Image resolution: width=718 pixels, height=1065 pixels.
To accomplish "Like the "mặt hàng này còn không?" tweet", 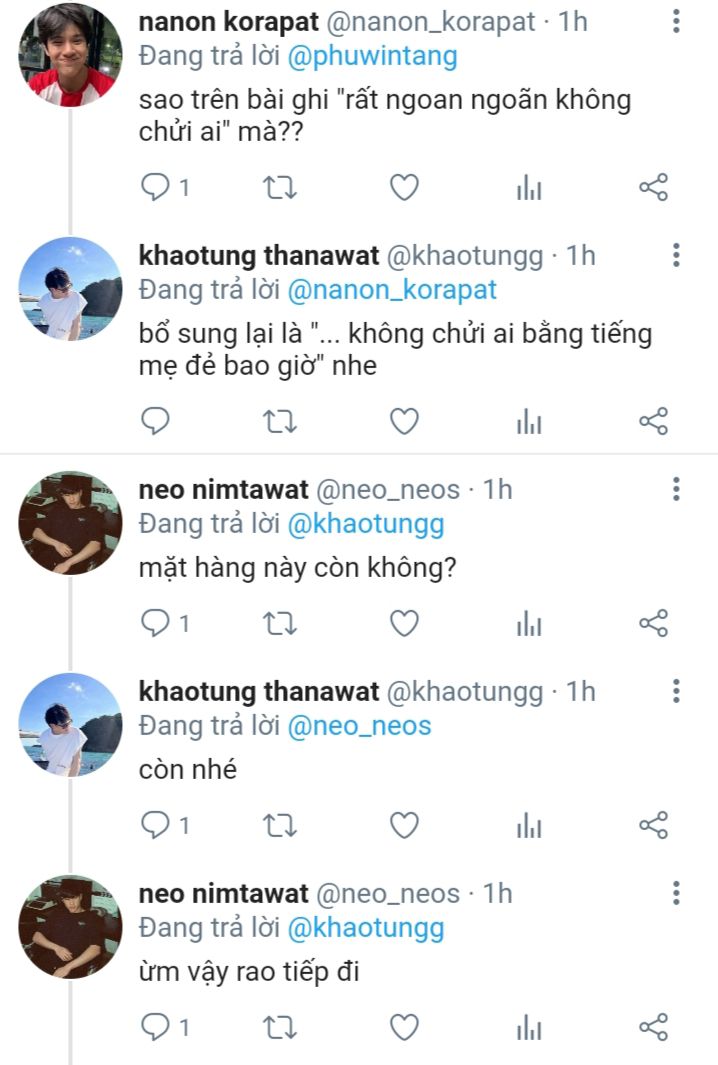I will pyautogui.click(x=403, y=624).
